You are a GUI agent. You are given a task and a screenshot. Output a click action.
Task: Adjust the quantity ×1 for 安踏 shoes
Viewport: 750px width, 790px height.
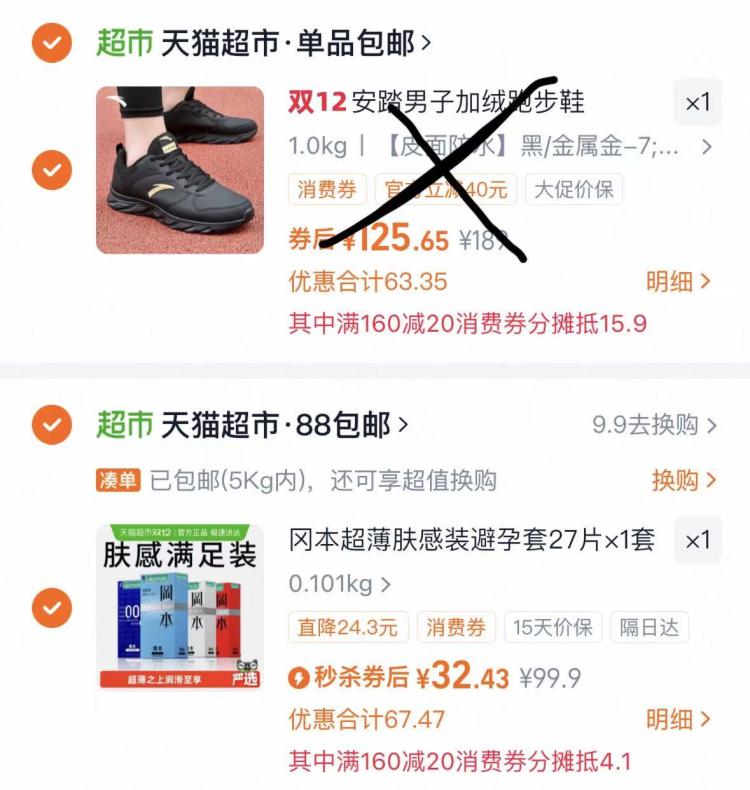[697, 102]
